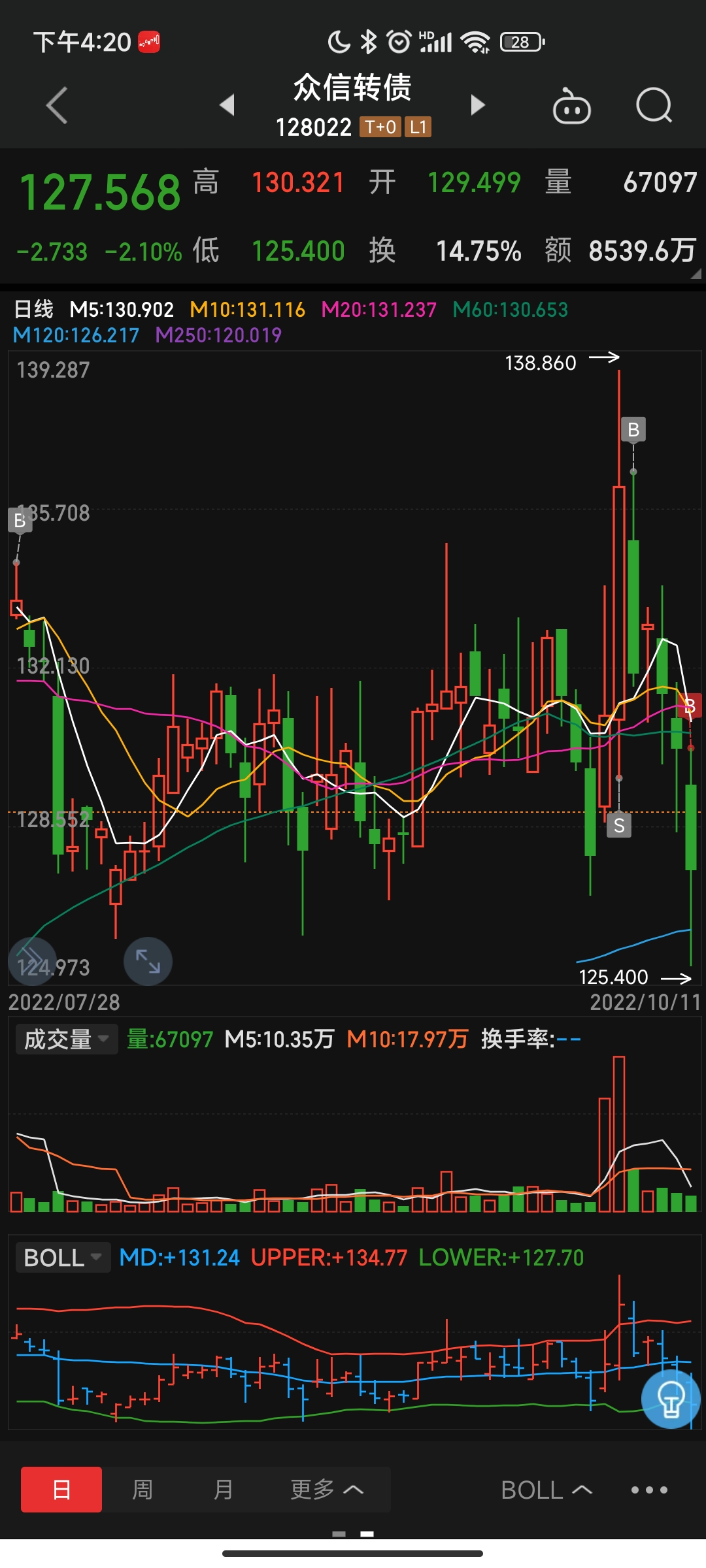Image resolution: width=706 pixels, height=1568 pixels.
Task: Expand quote details via the corner triangle
Action: 696,274
